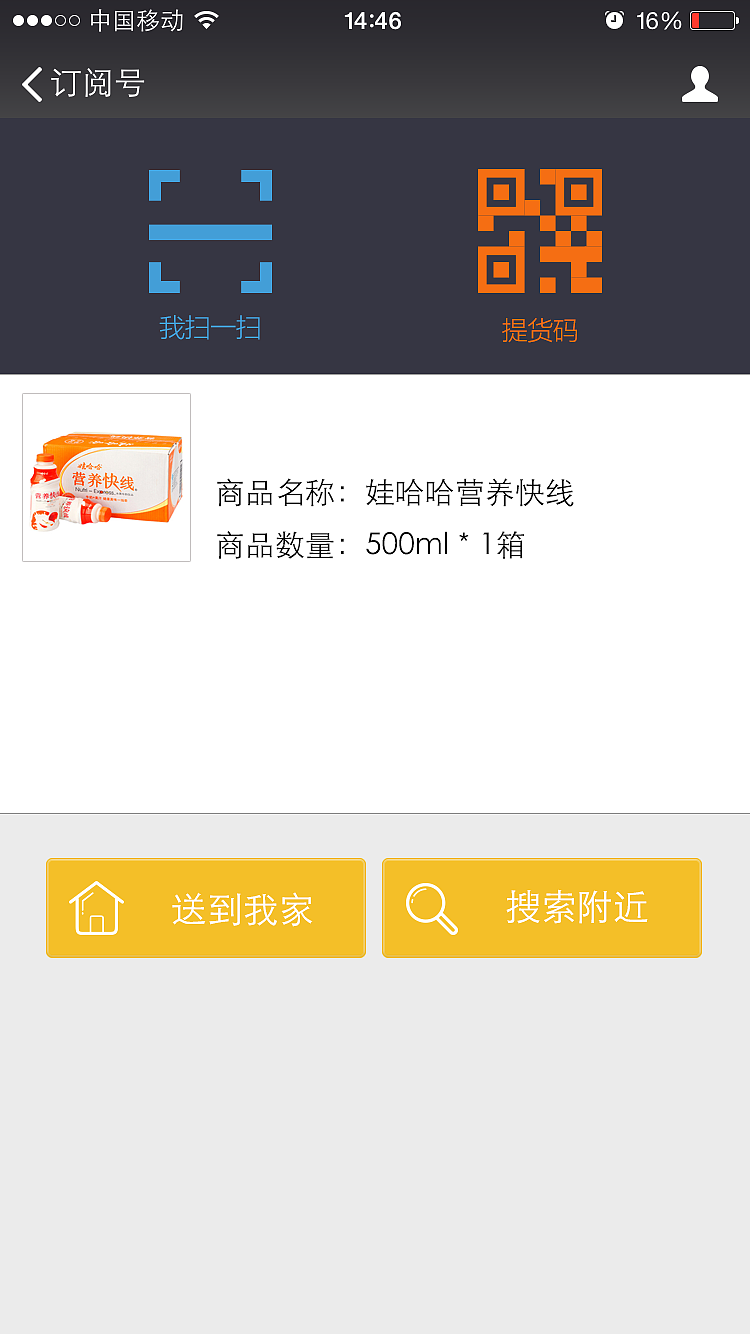Image resolution: width=750 pixels, height=1334 pixels.
Task: Select the 商品数量 500ml quantity text
Action: pos(370,544)
